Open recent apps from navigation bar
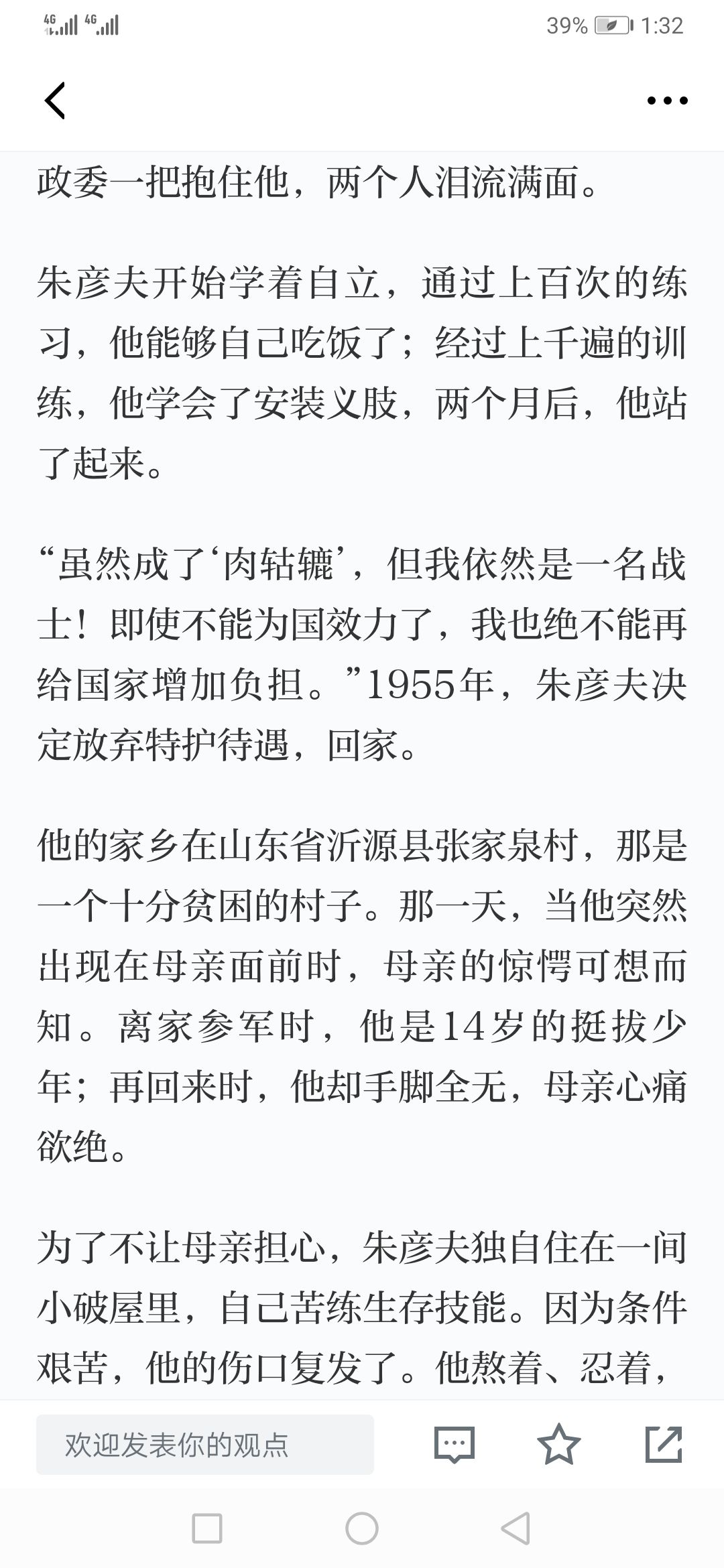724x1568 pixels. point(207,1529)
